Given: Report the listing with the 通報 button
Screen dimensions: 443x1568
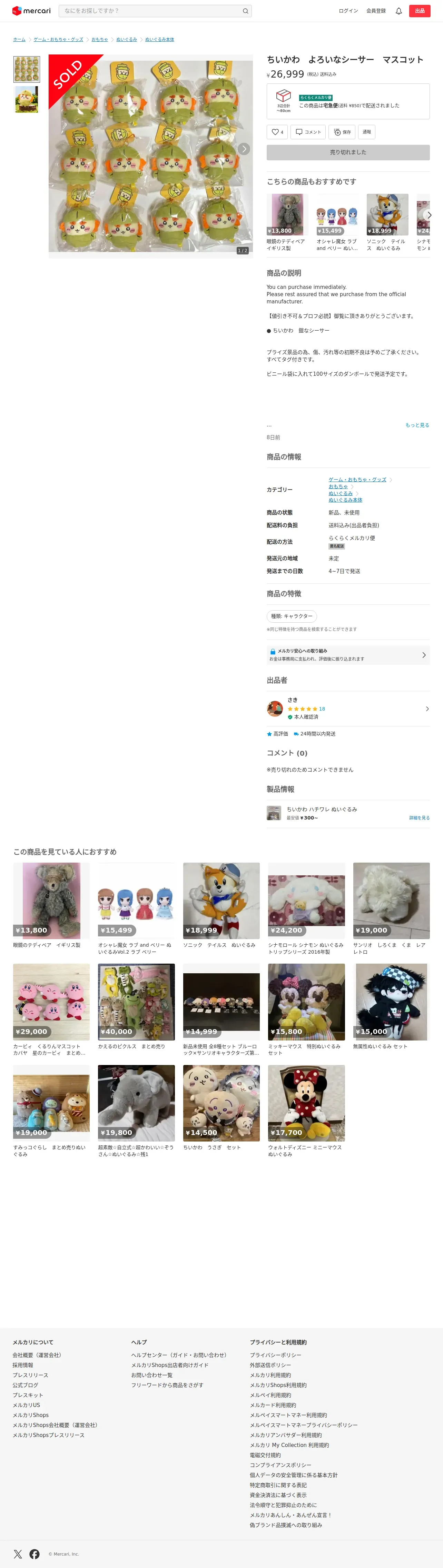Looking at the screenshot, I should point(366,132).
